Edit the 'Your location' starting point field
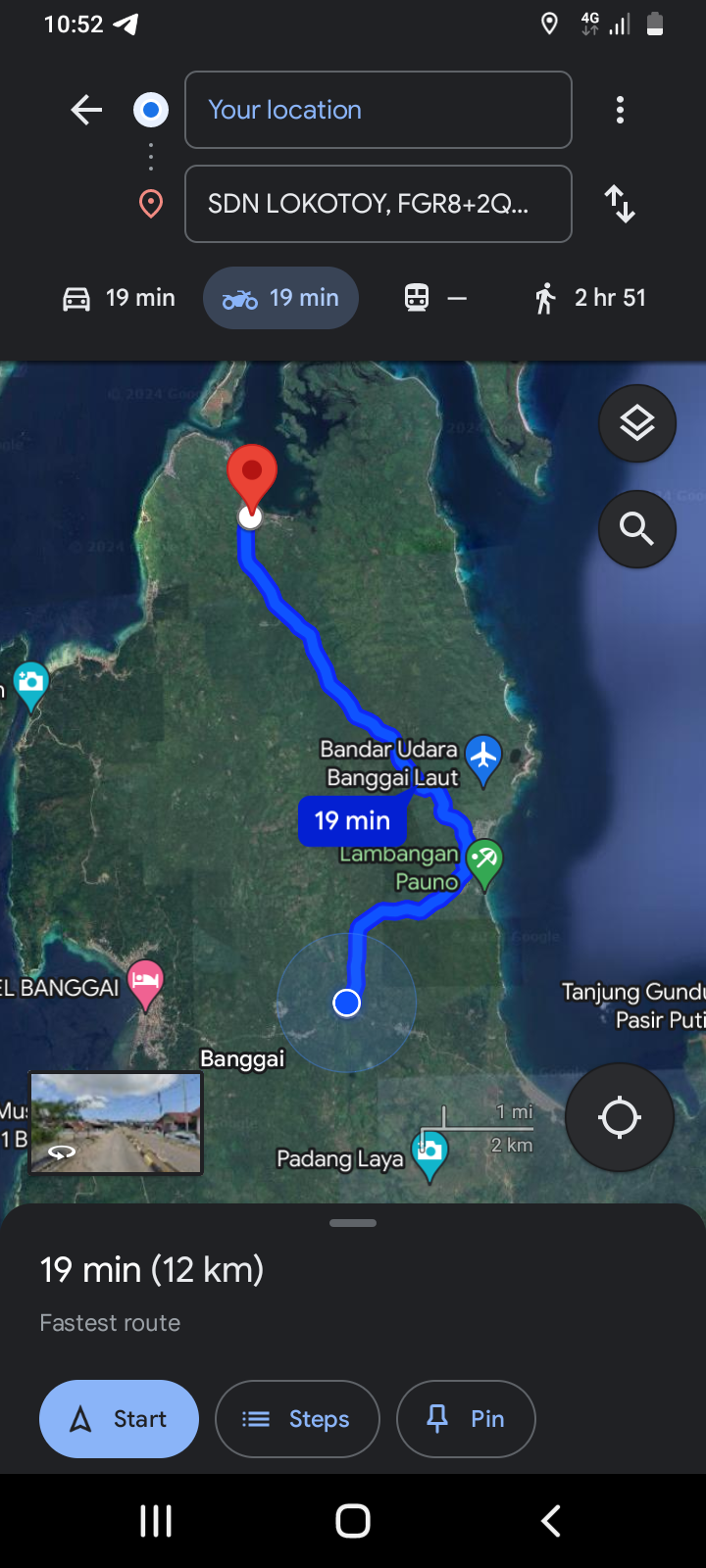Image resolution: width=706 pixels, height=1568 pixels. (x=378, y=110)
